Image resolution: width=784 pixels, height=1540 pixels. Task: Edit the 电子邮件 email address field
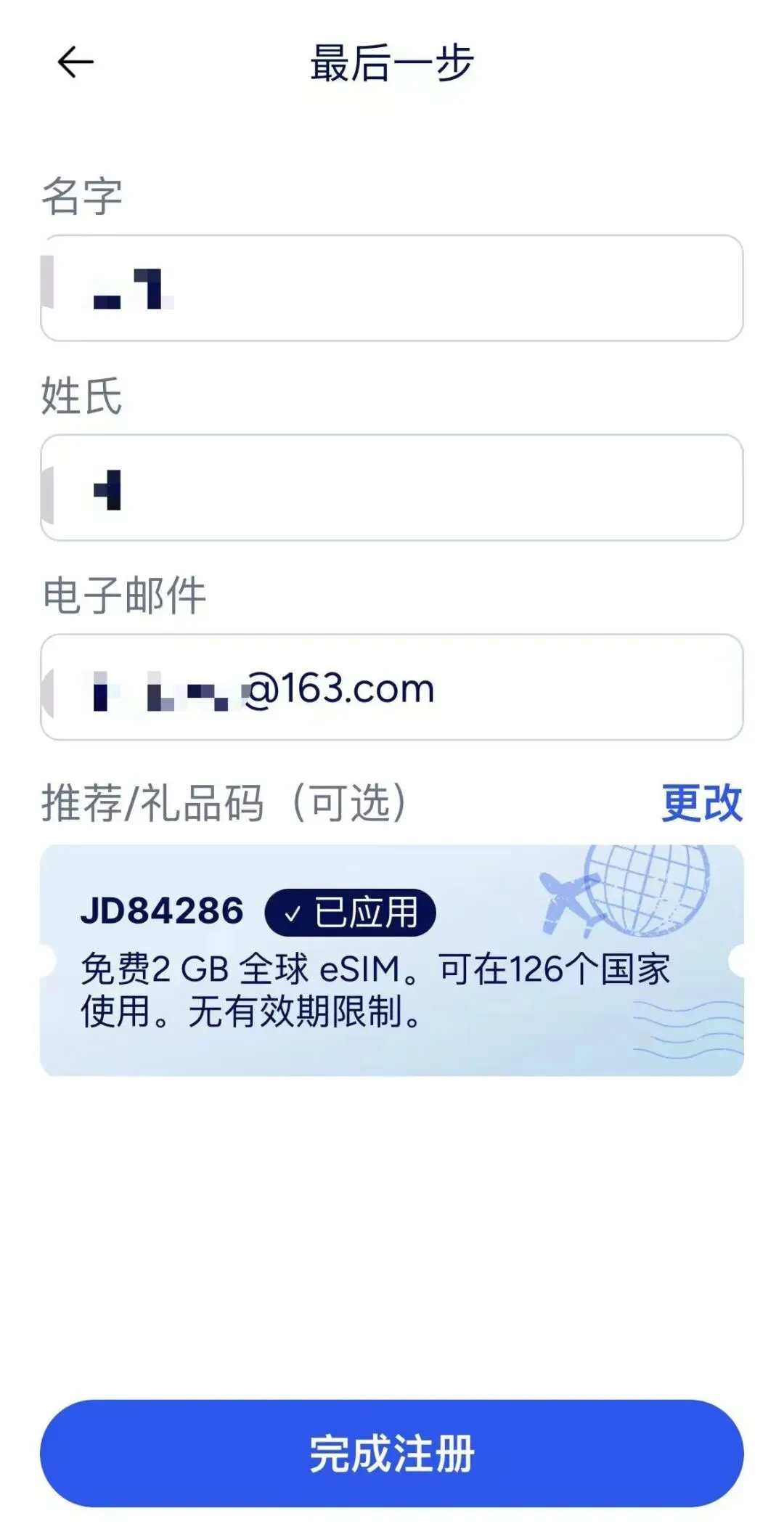pyautogui.click(x=392, y=688)
